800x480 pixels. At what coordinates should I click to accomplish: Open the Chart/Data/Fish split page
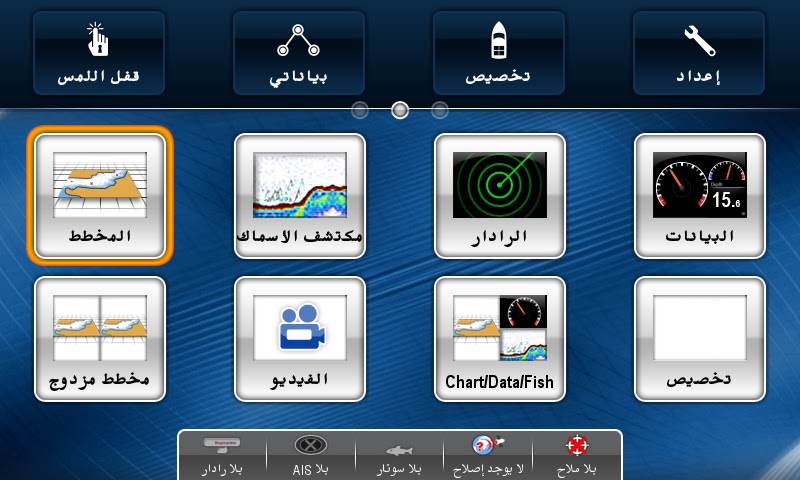pyautogui.click(x=500, y=339)
